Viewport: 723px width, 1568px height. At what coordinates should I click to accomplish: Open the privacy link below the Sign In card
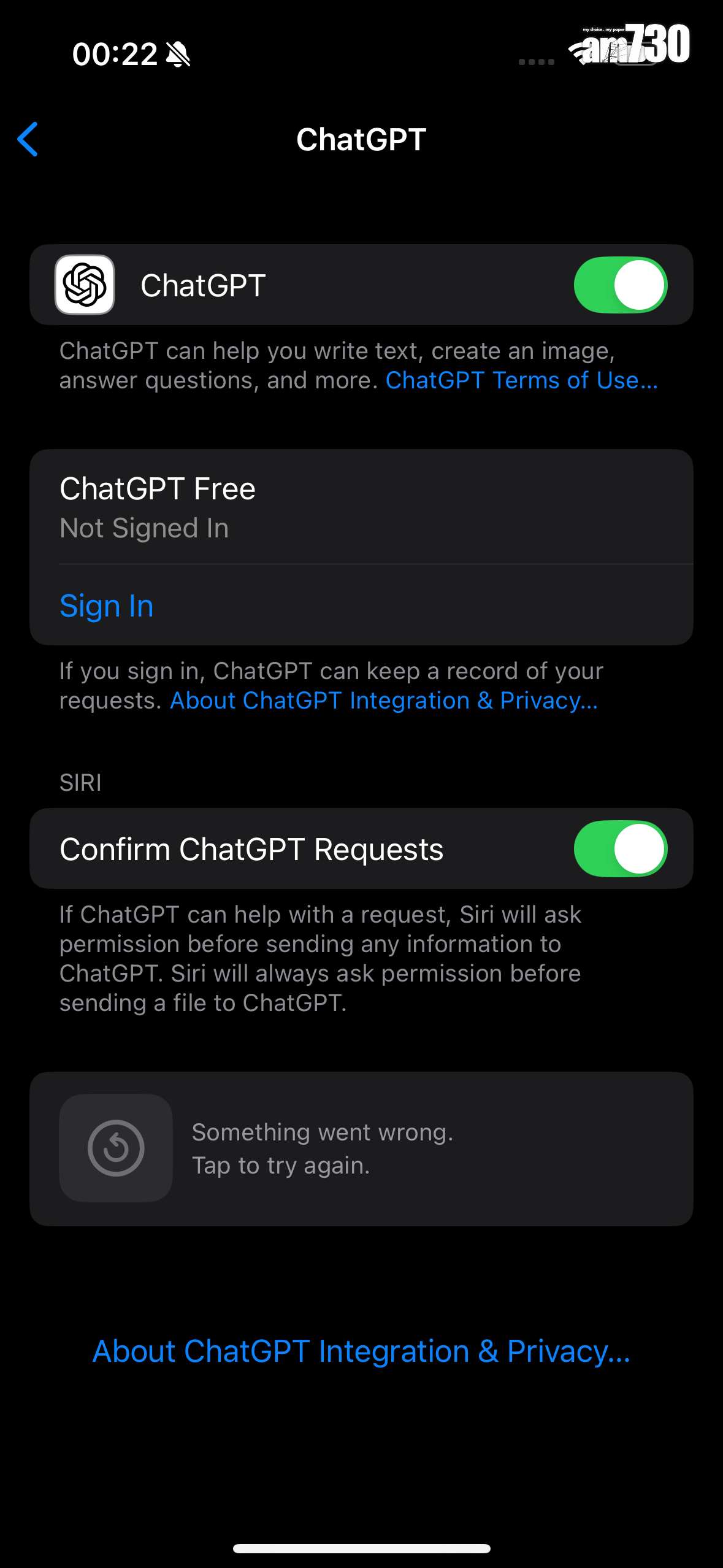(384, 701)
